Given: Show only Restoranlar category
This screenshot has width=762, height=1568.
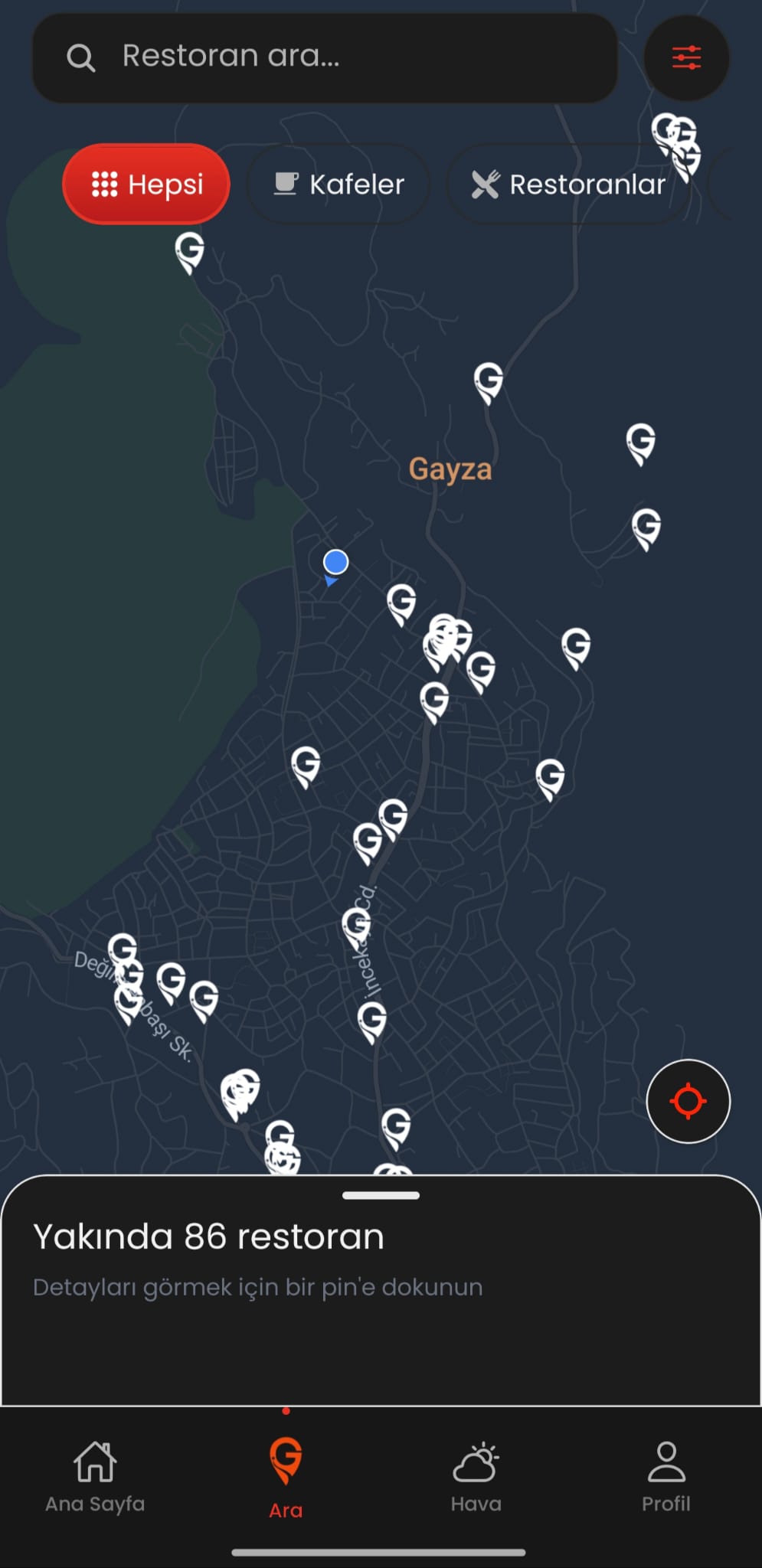Looking at the screenshot, I should click(568, 184).
